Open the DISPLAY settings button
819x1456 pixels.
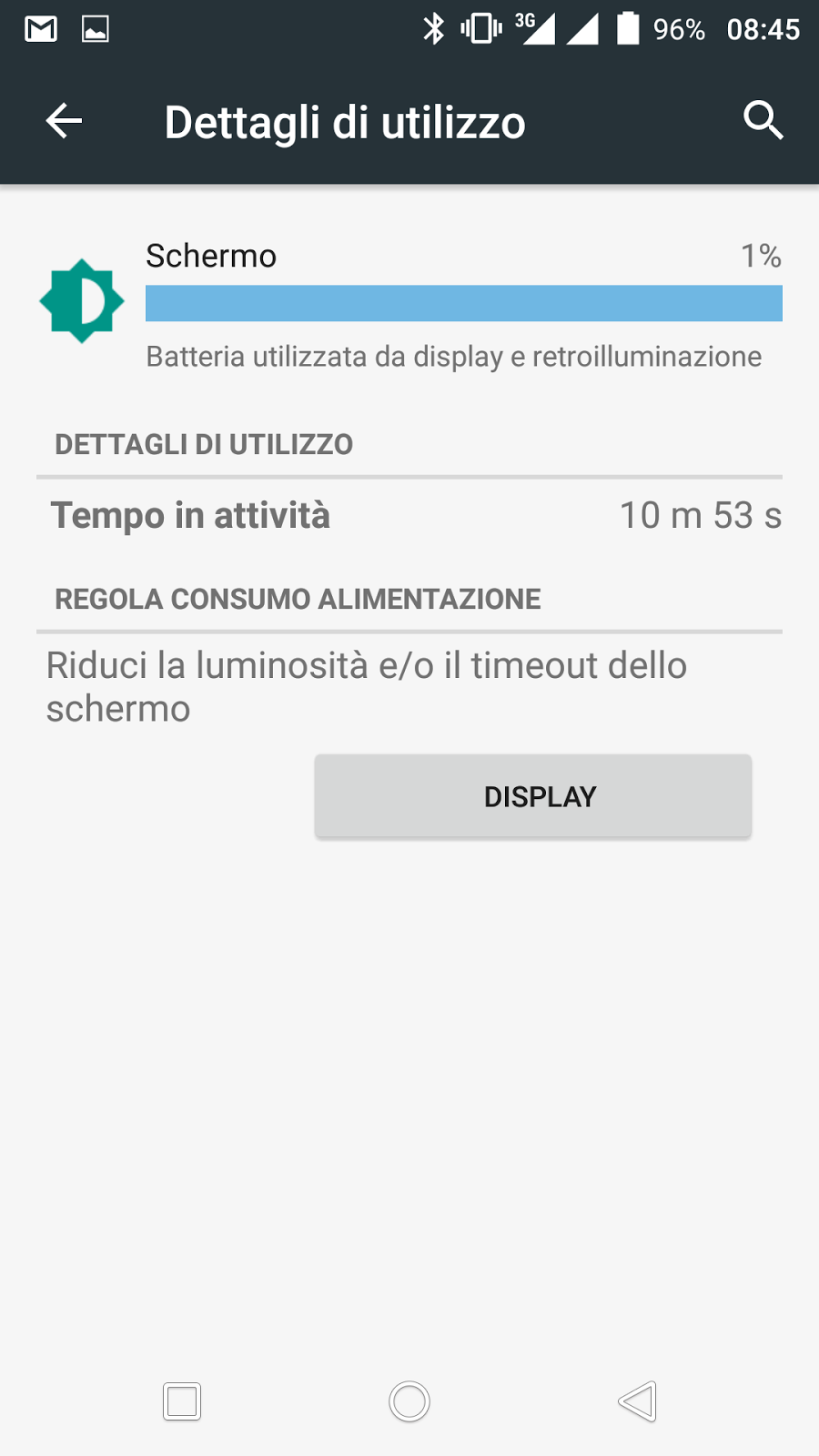click(x=533, y=796)
